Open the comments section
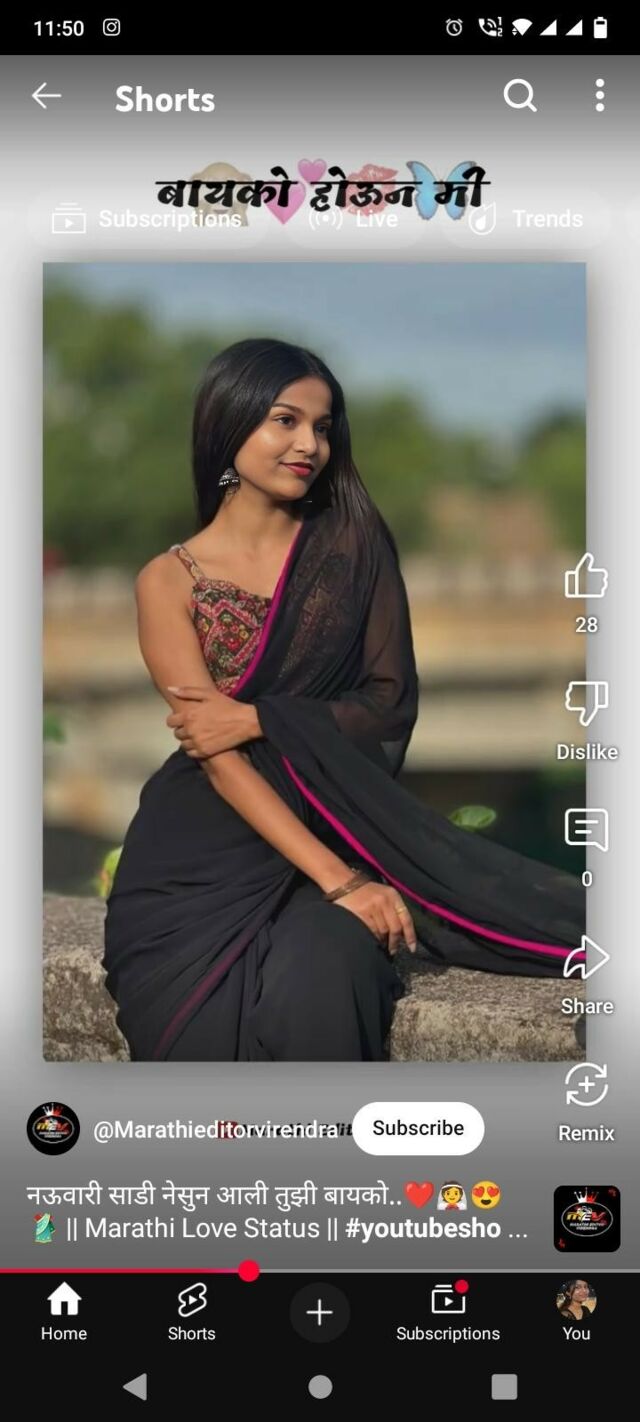This screenshot has width=640, height=1422. click(586, 832)
